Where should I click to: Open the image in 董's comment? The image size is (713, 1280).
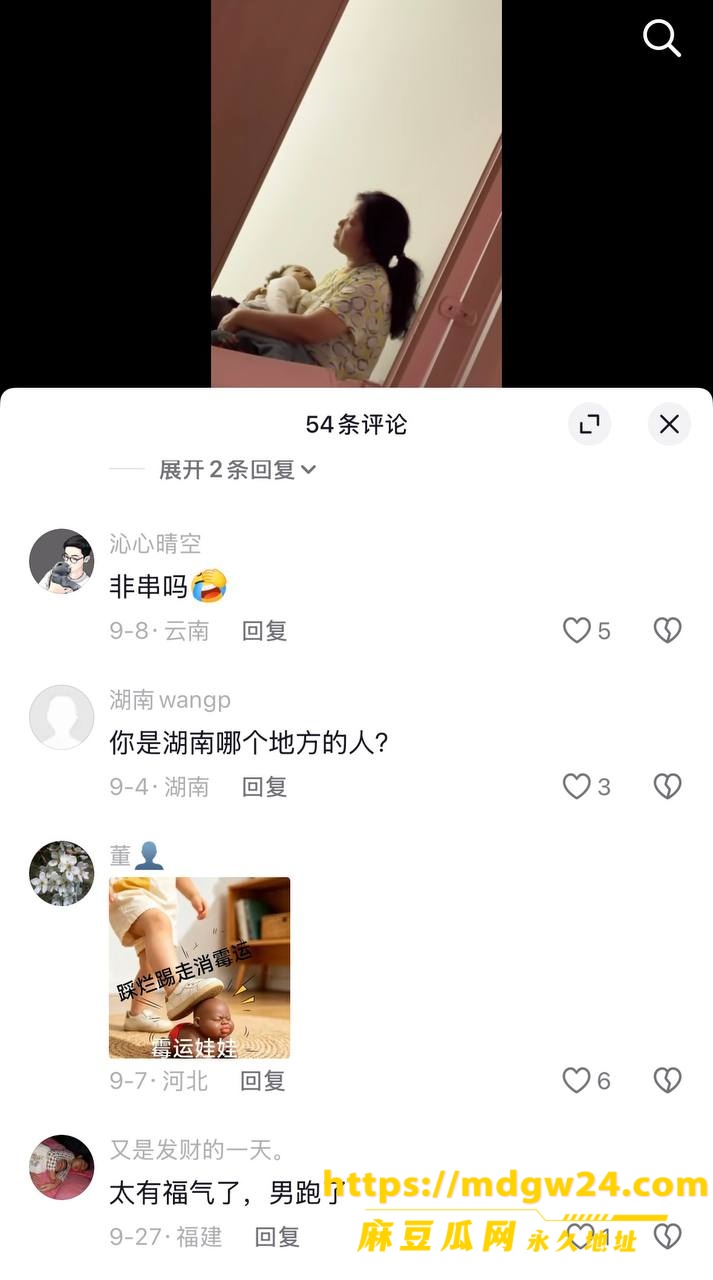coord(199,967)
